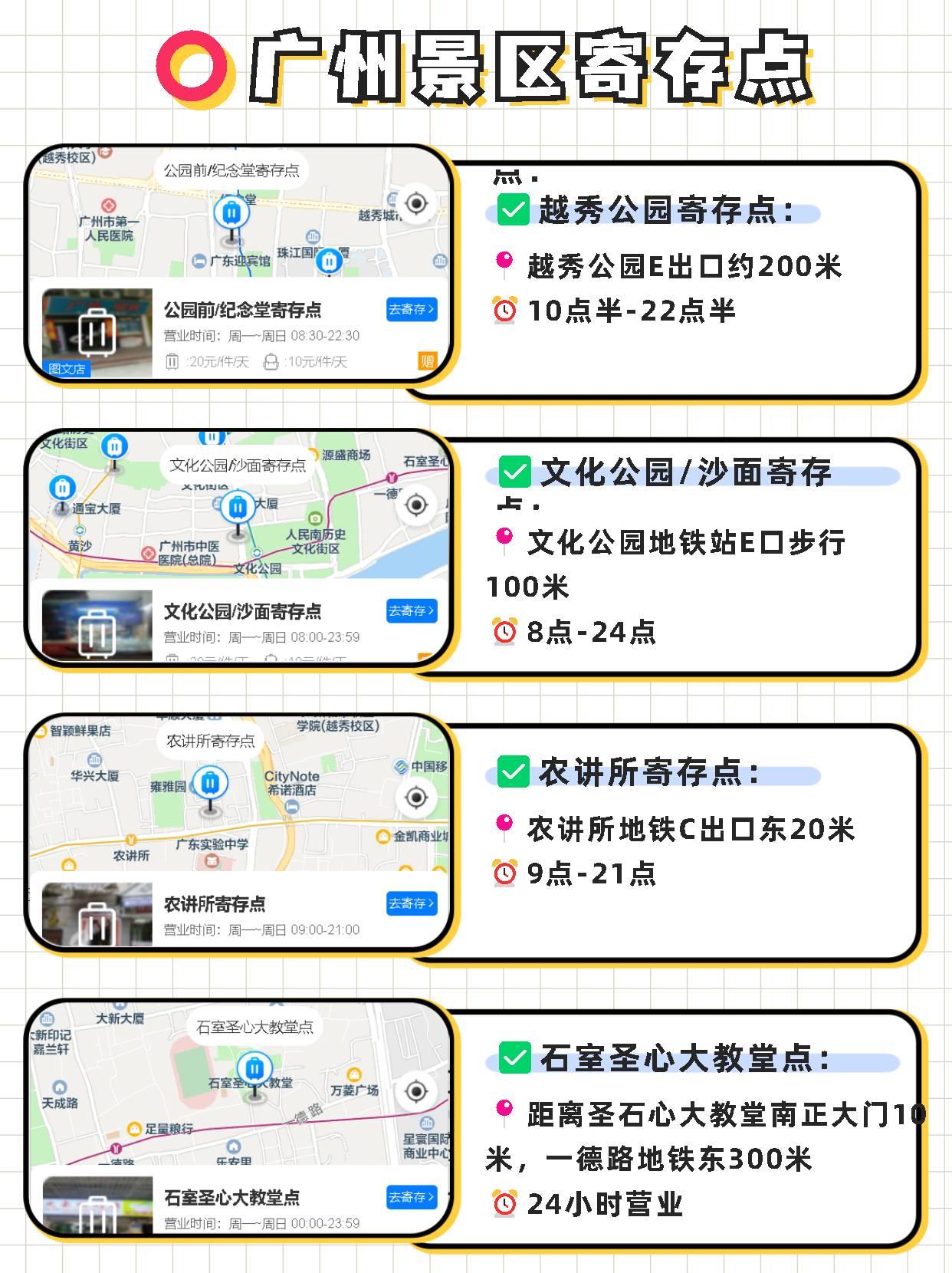This screenshot has height=1273, width=952.
Task: Click the locate compass icon on the 农讲所 map
Action: click(x=416, y=798)
